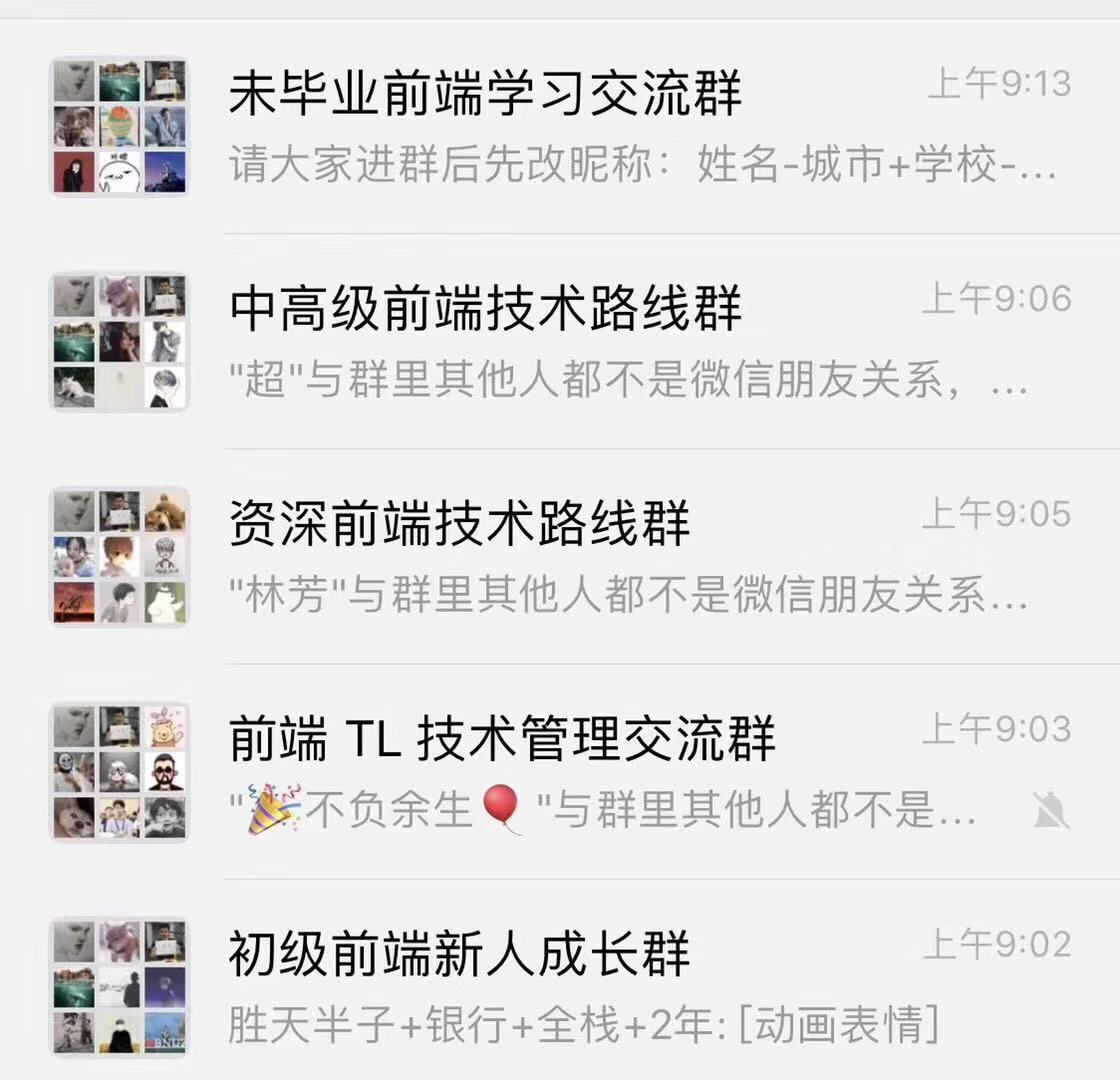
Task: Open 前端 TL 技术管理交流群 chat
Action: coord(502,740)
